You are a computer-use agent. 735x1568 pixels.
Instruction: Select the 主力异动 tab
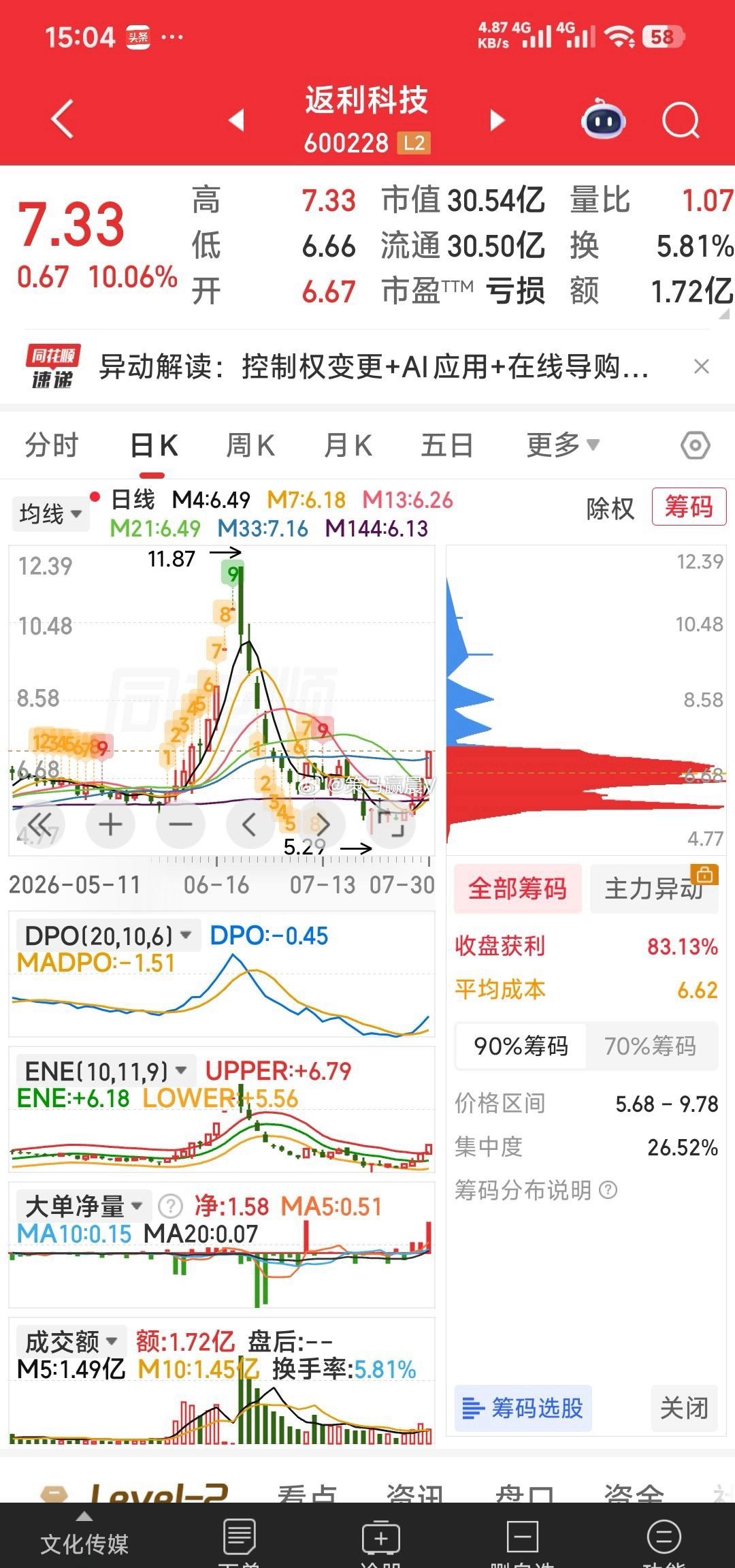click(654, 889)
